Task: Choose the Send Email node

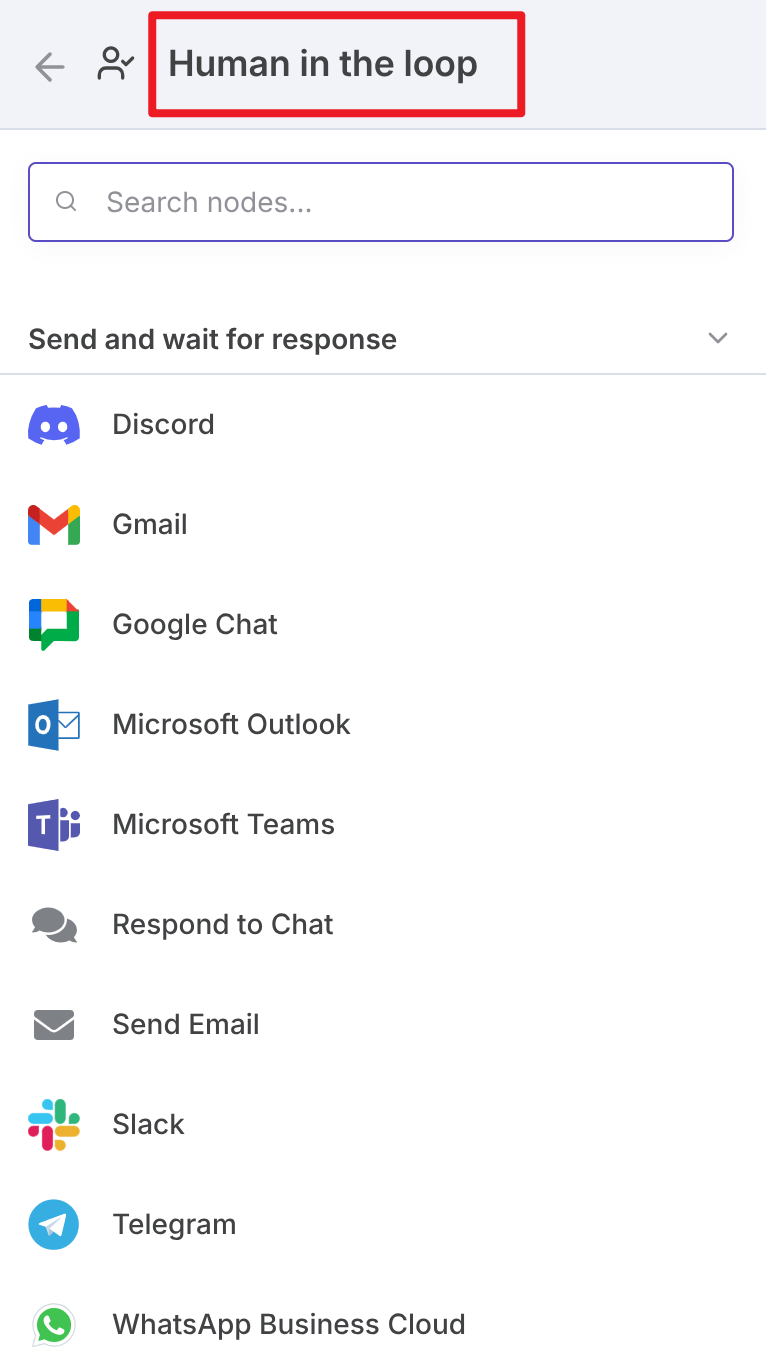Action: click(383, 1024)
